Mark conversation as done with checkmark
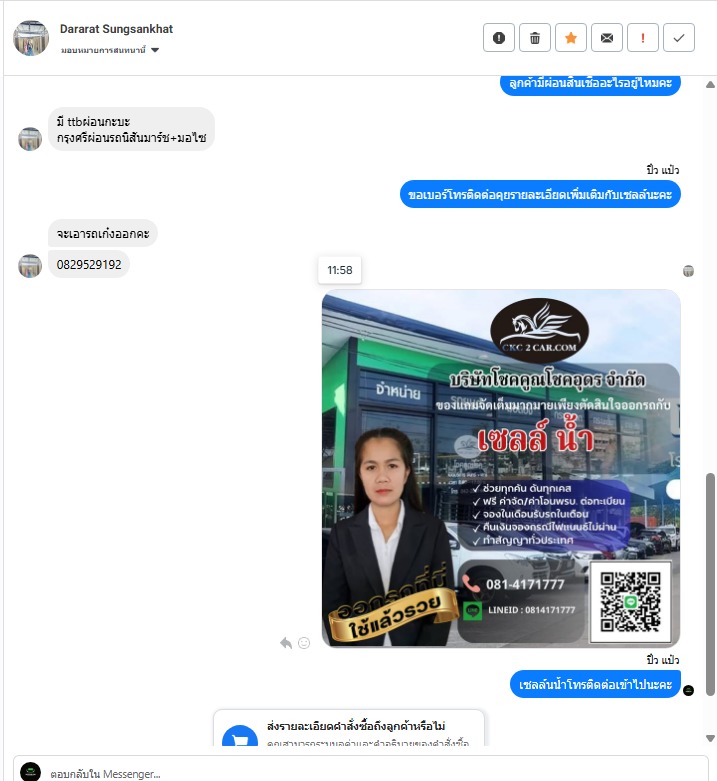717x781 pixels. 679,38
